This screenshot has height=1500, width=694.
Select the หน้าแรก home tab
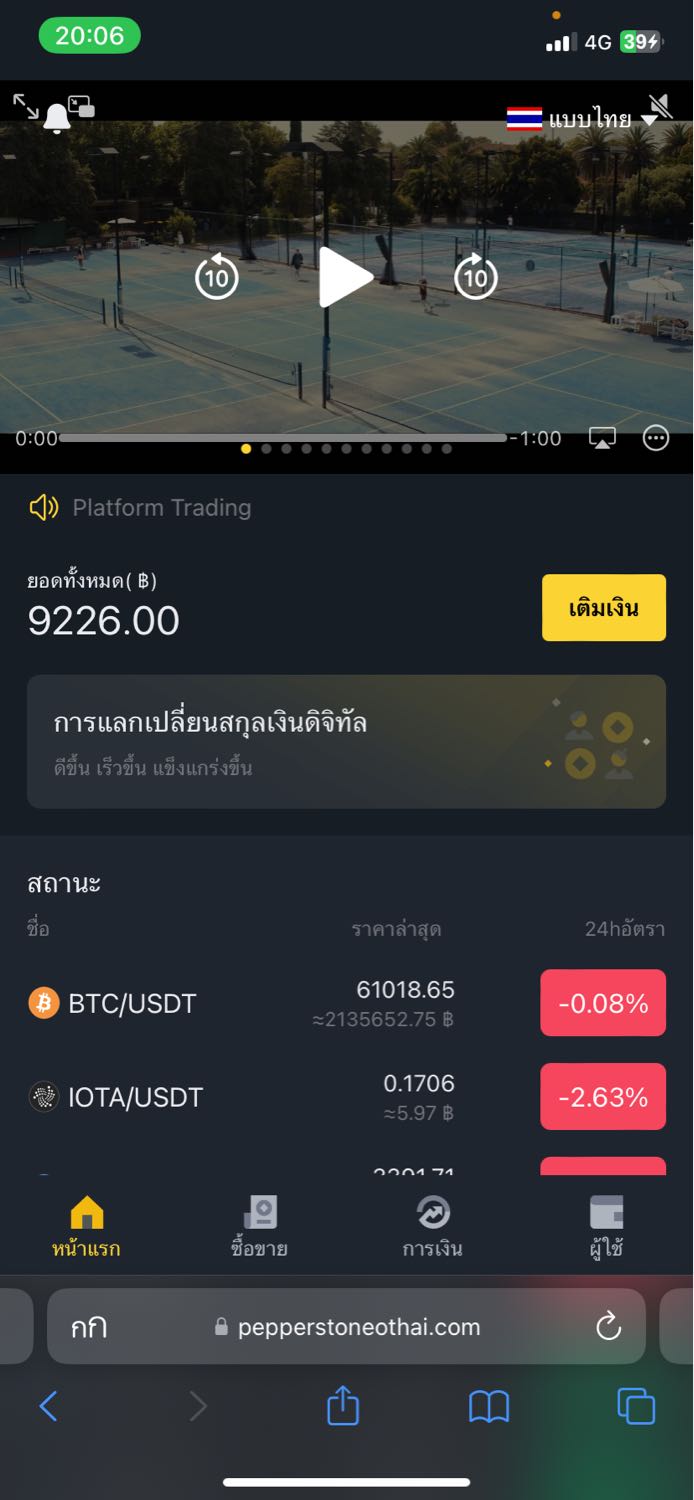coord(86,1227)
